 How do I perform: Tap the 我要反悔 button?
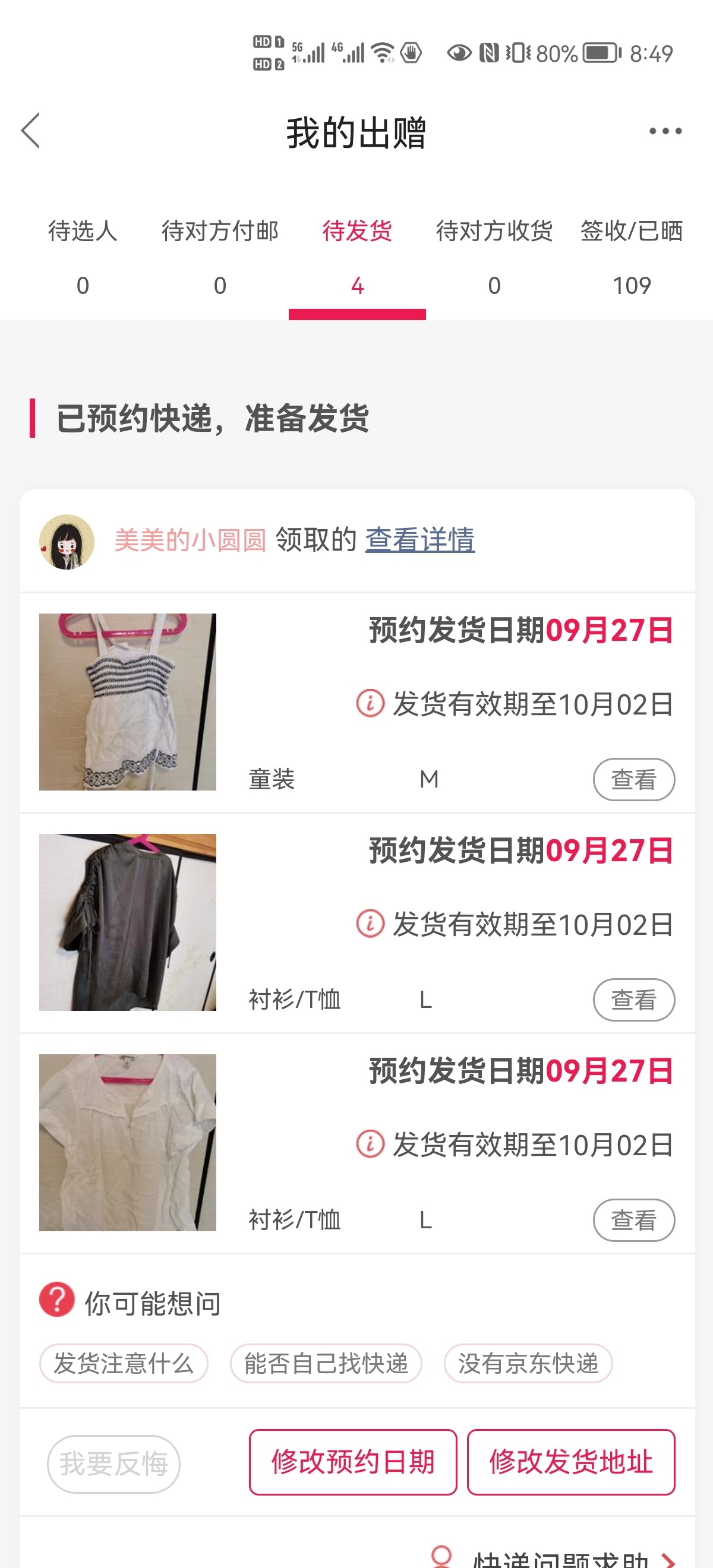pos(113,1463)
